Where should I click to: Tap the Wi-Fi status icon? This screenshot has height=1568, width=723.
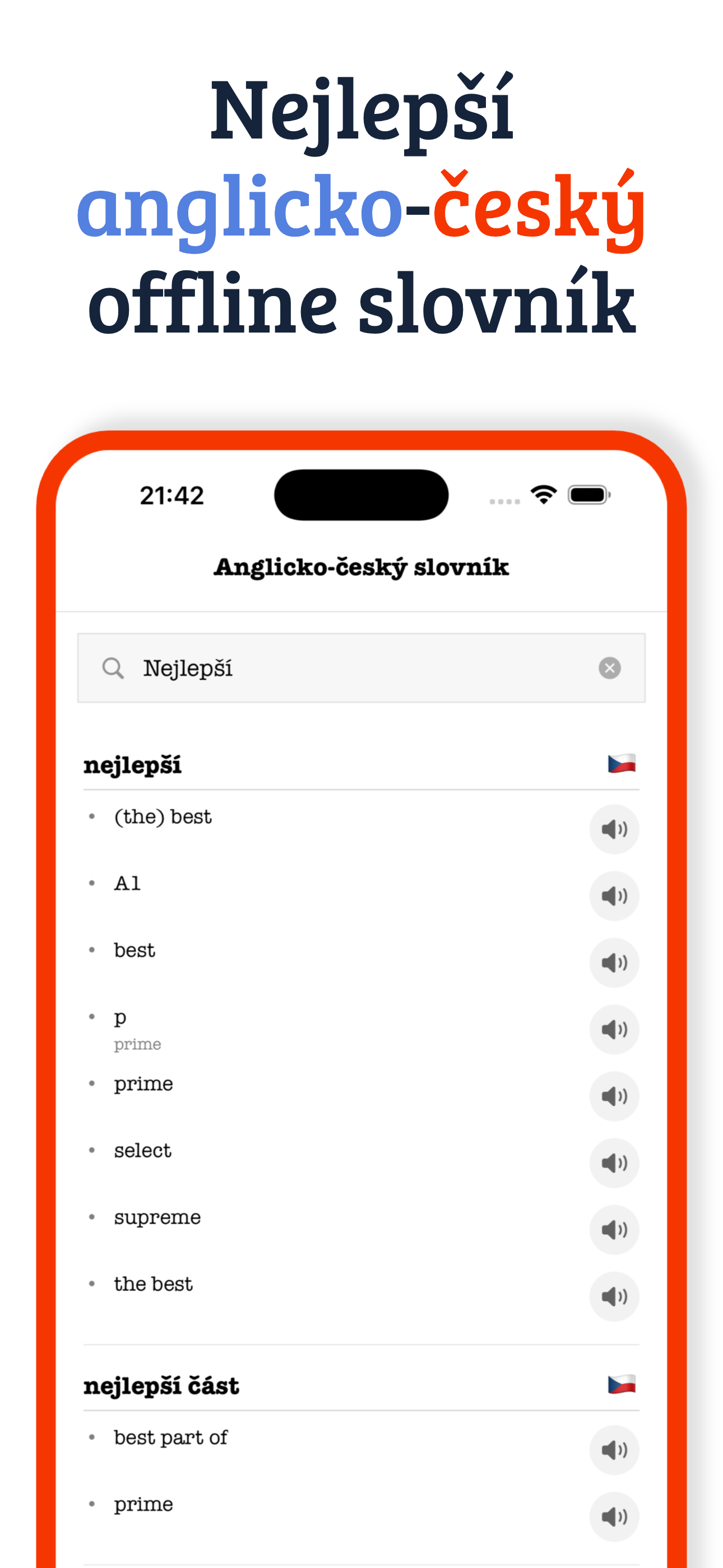[544, 494]
